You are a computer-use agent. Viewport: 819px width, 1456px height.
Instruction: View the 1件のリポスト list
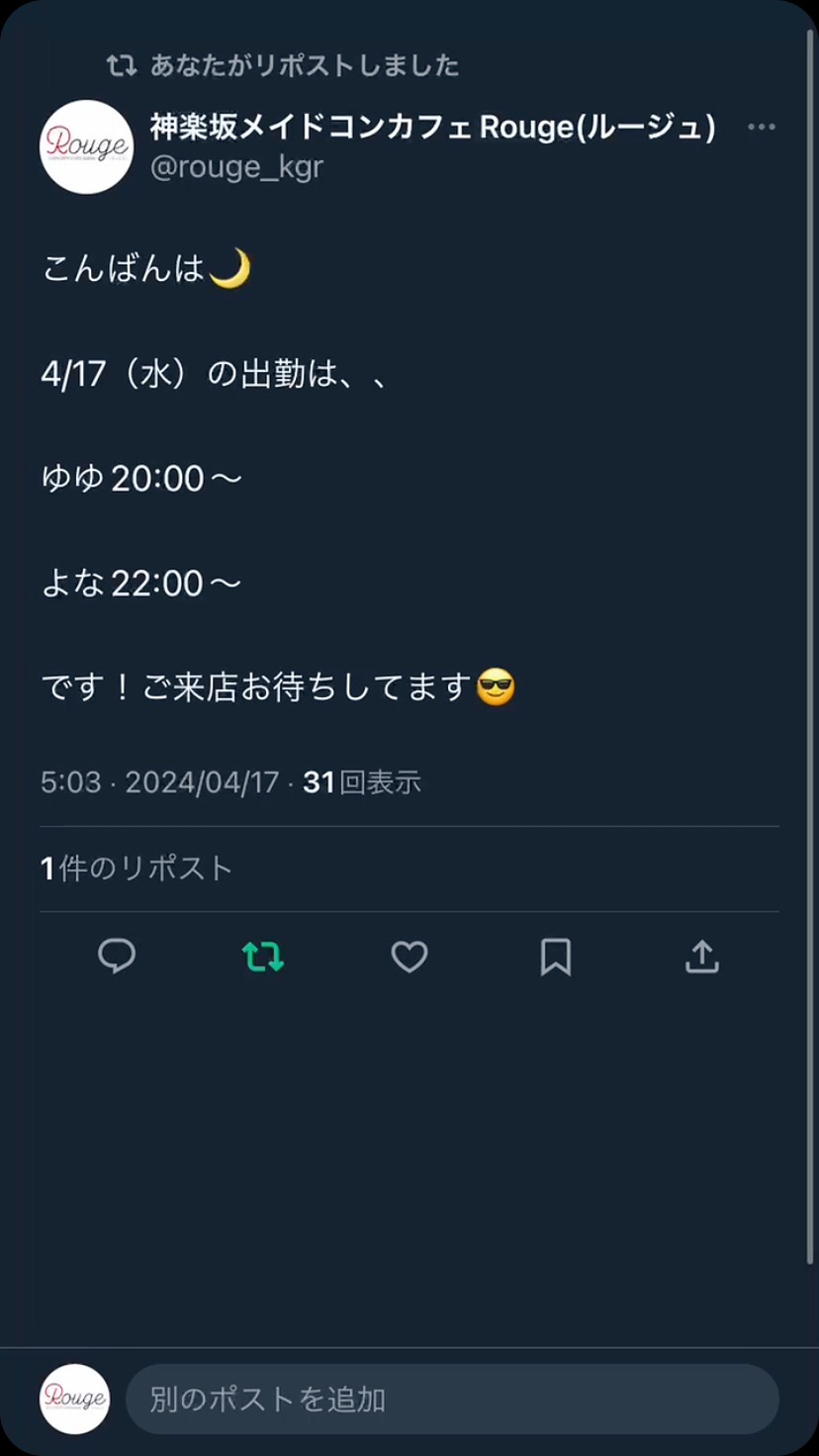tap(136, 868)
